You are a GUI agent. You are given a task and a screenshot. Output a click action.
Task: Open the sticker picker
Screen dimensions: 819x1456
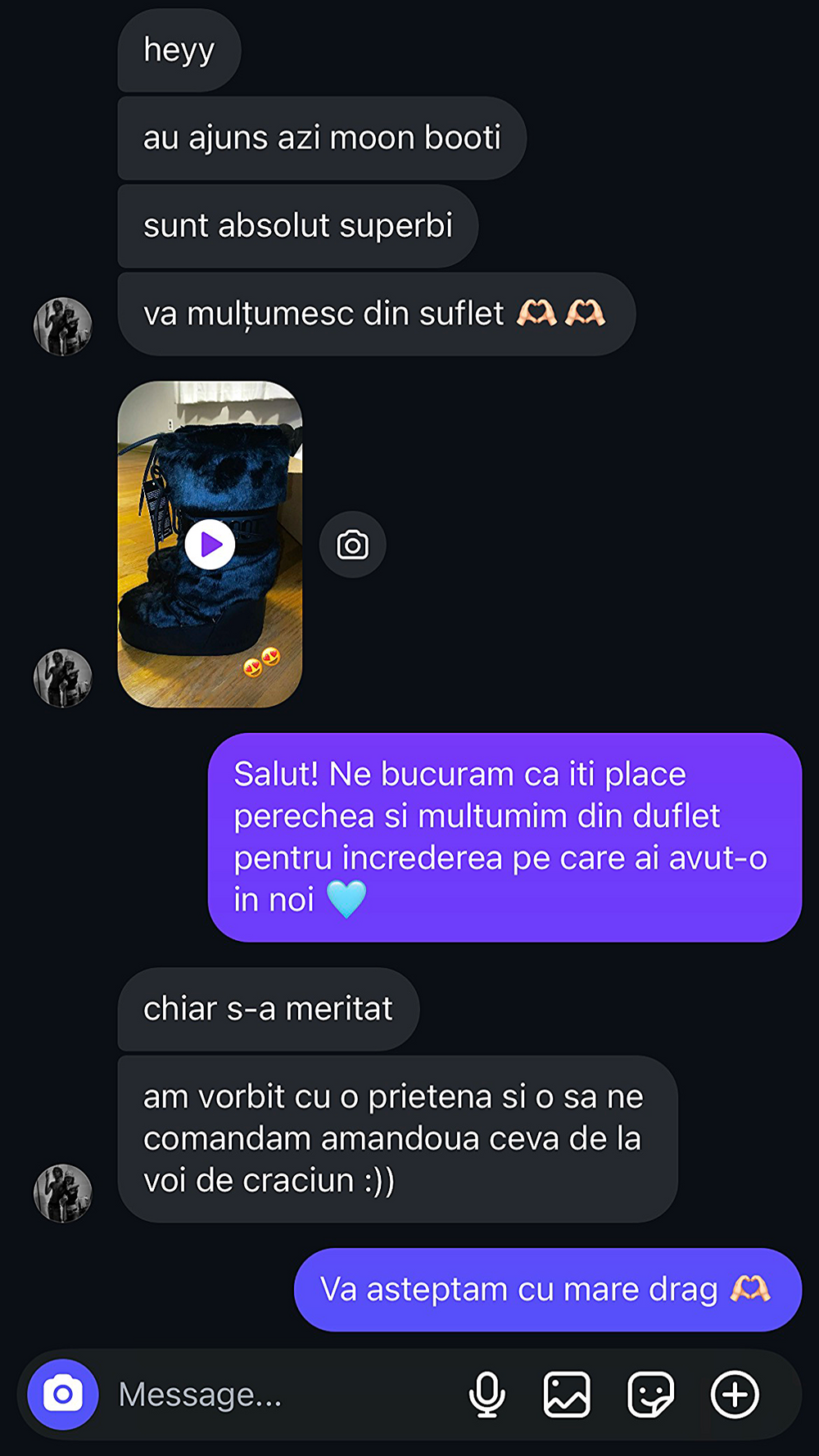point(650,1394)
